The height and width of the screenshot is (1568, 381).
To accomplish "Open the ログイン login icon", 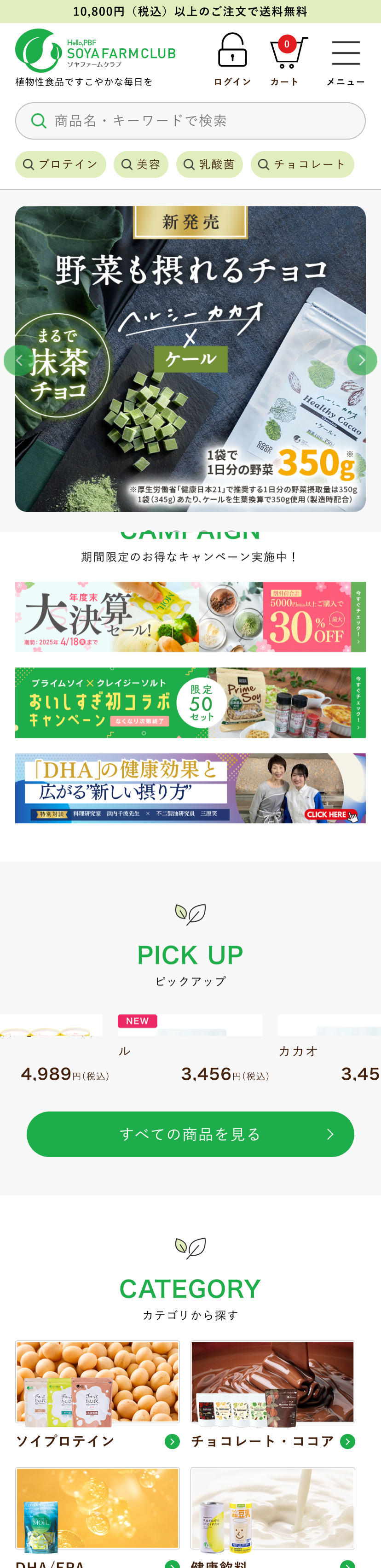I will tap(232, 59).
